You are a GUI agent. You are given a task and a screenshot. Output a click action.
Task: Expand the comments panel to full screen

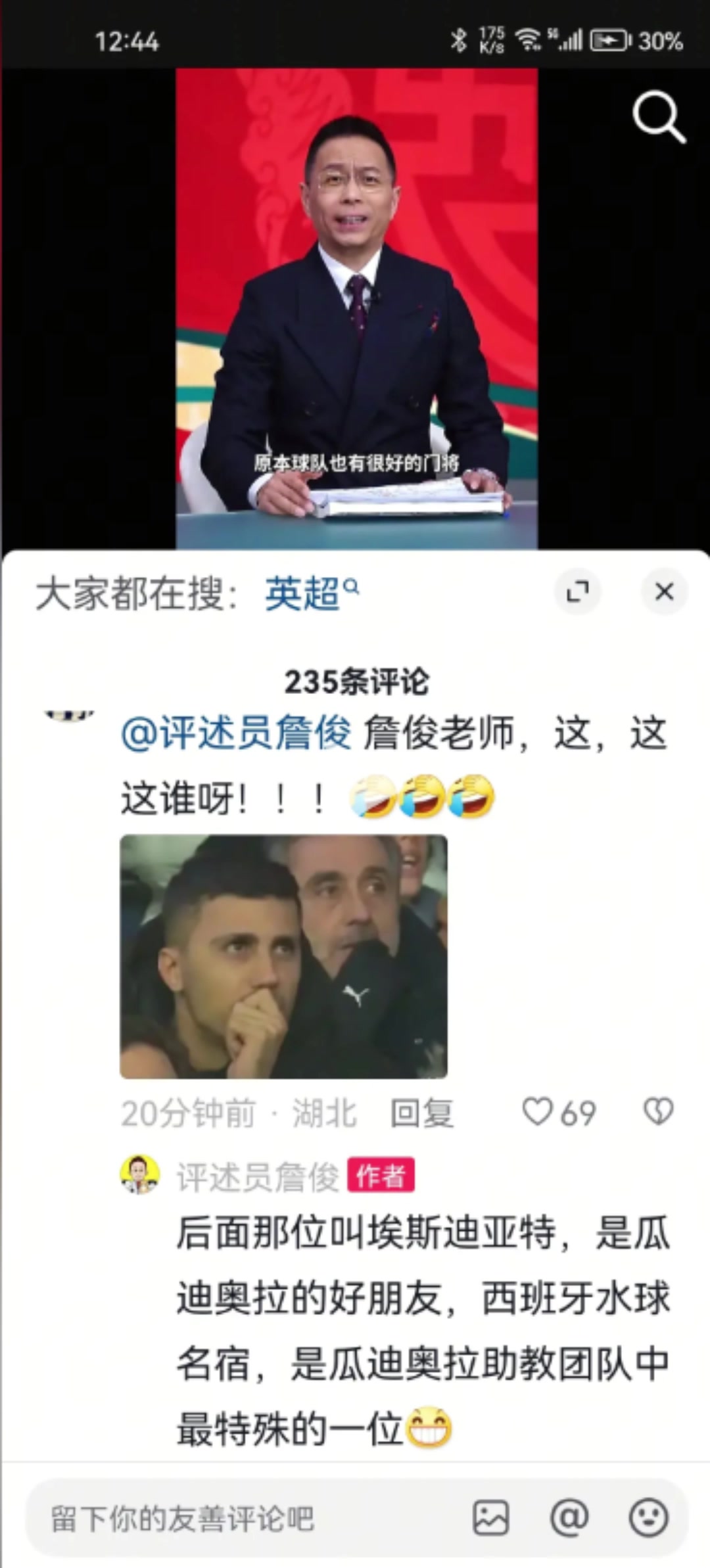[577, 591]
